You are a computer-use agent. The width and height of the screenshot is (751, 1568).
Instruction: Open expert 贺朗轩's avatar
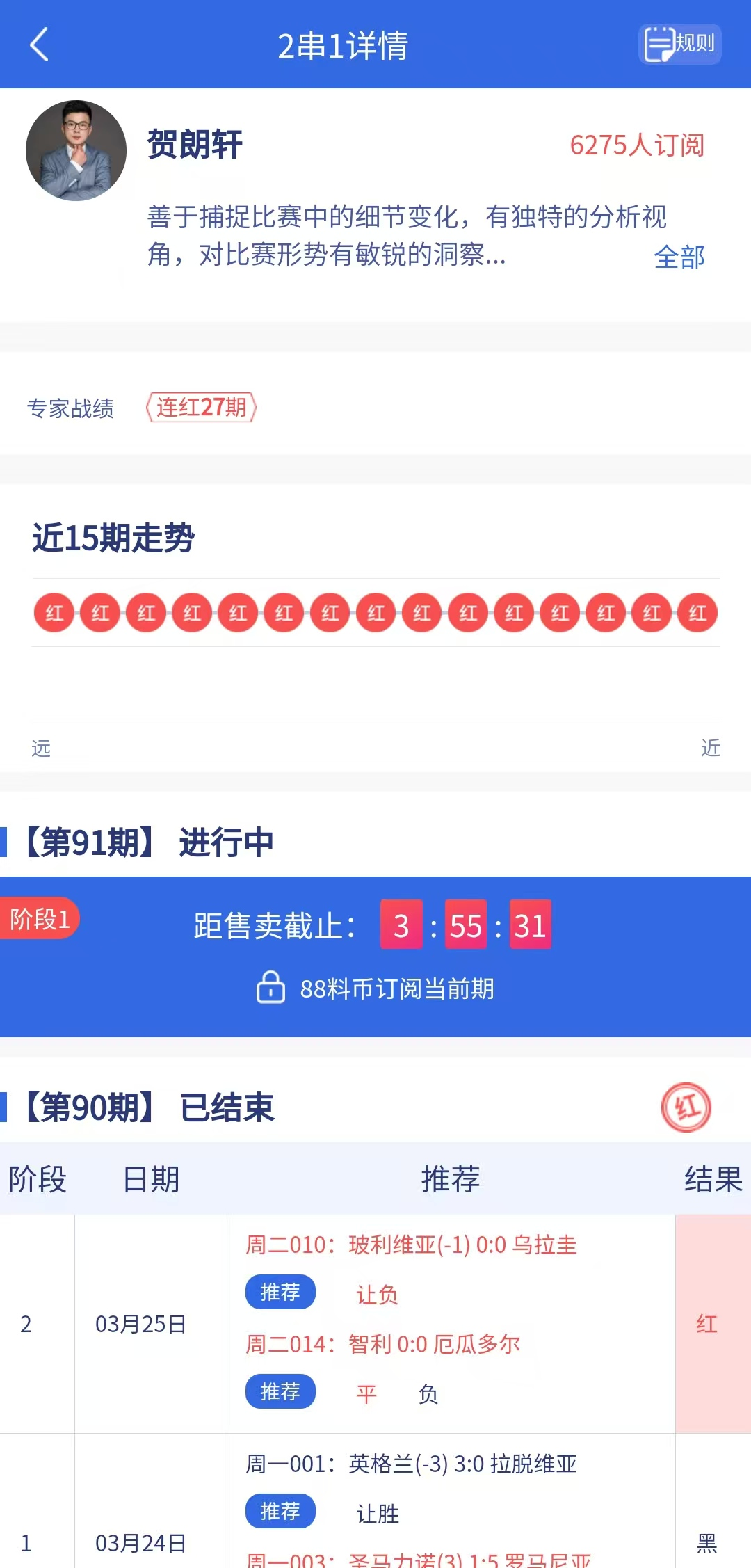[x=76, y=151]
